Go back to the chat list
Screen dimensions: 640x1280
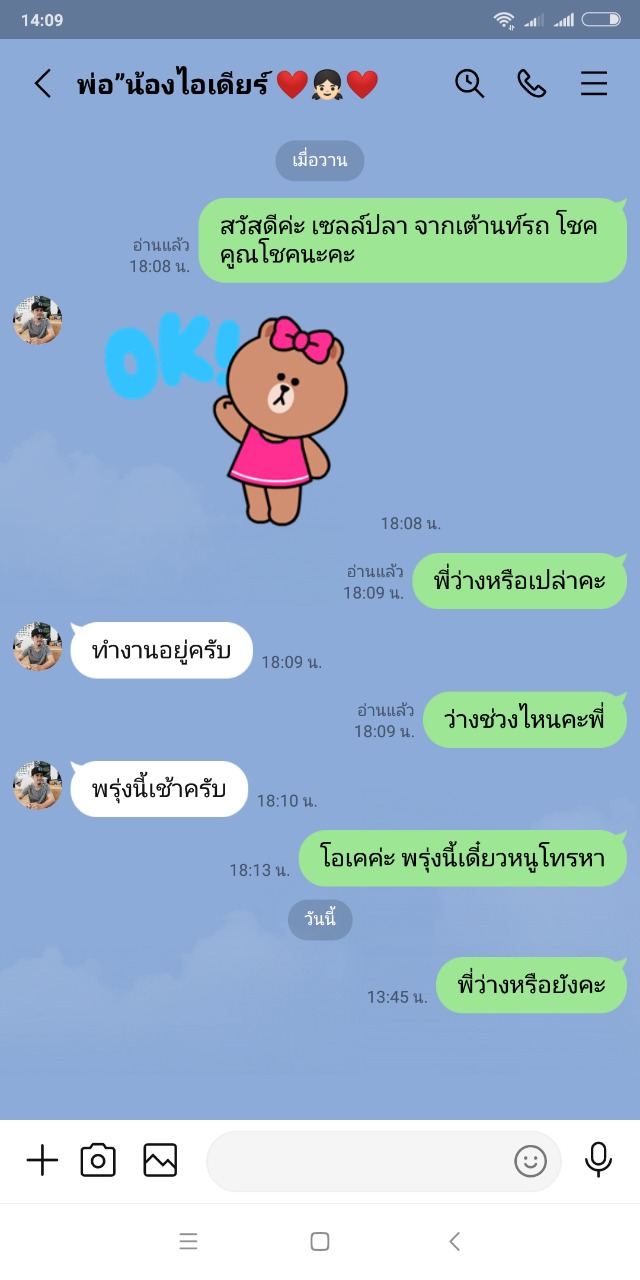coord(42,84)
